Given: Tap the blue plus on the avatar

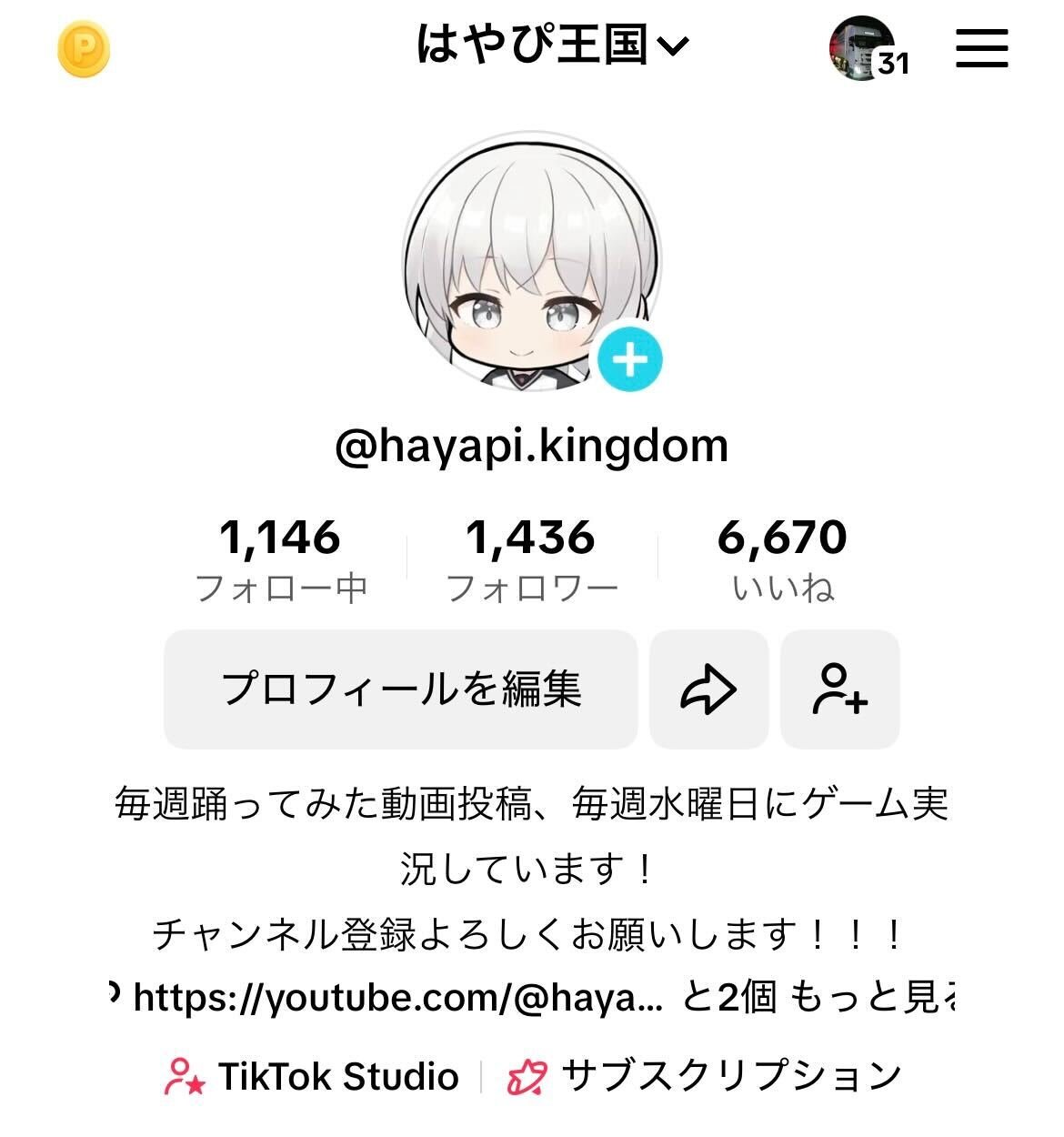Looking at the screenshot, I should [x=629, y=360].
